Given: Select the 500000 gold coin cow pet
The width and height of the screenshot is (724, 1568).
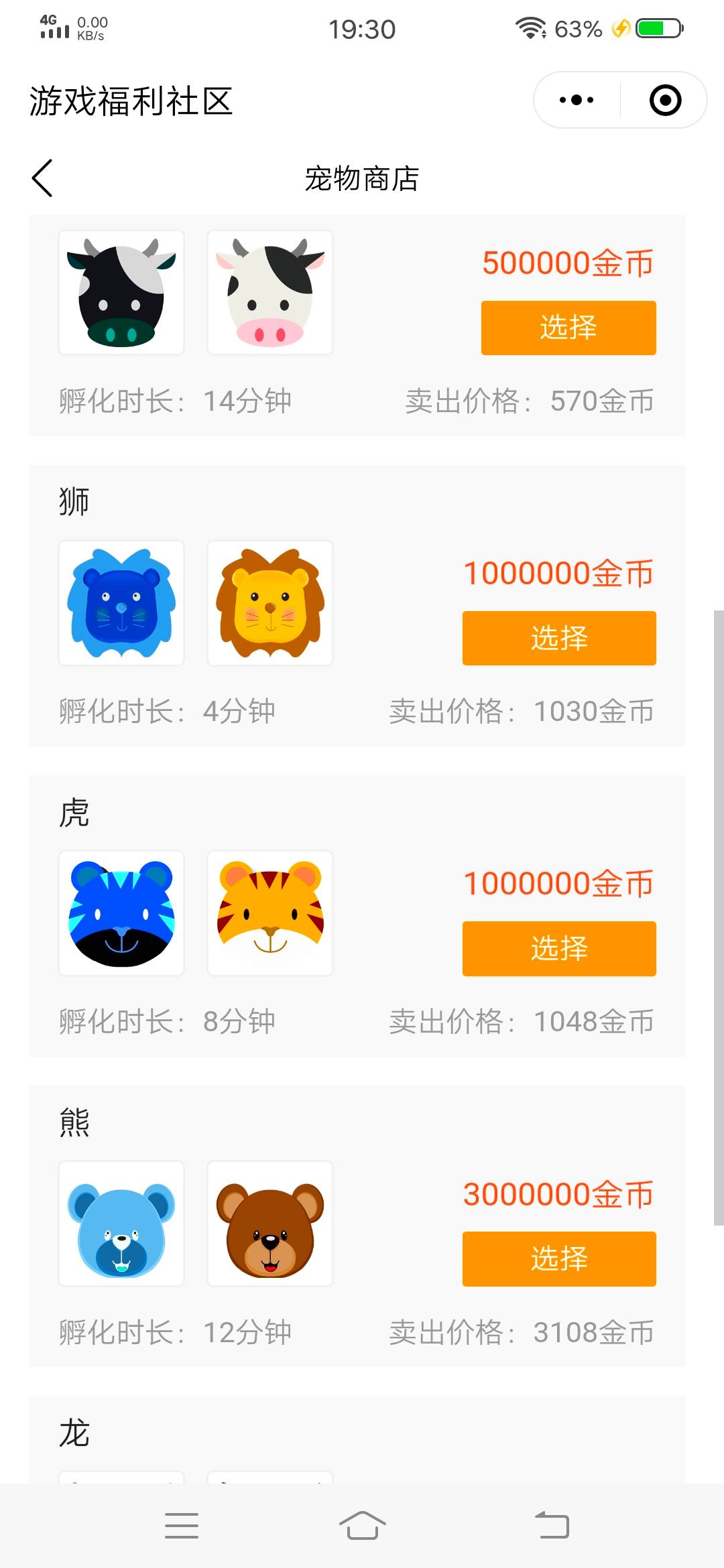Looking at the screenshot, I should tap(568, 328).
